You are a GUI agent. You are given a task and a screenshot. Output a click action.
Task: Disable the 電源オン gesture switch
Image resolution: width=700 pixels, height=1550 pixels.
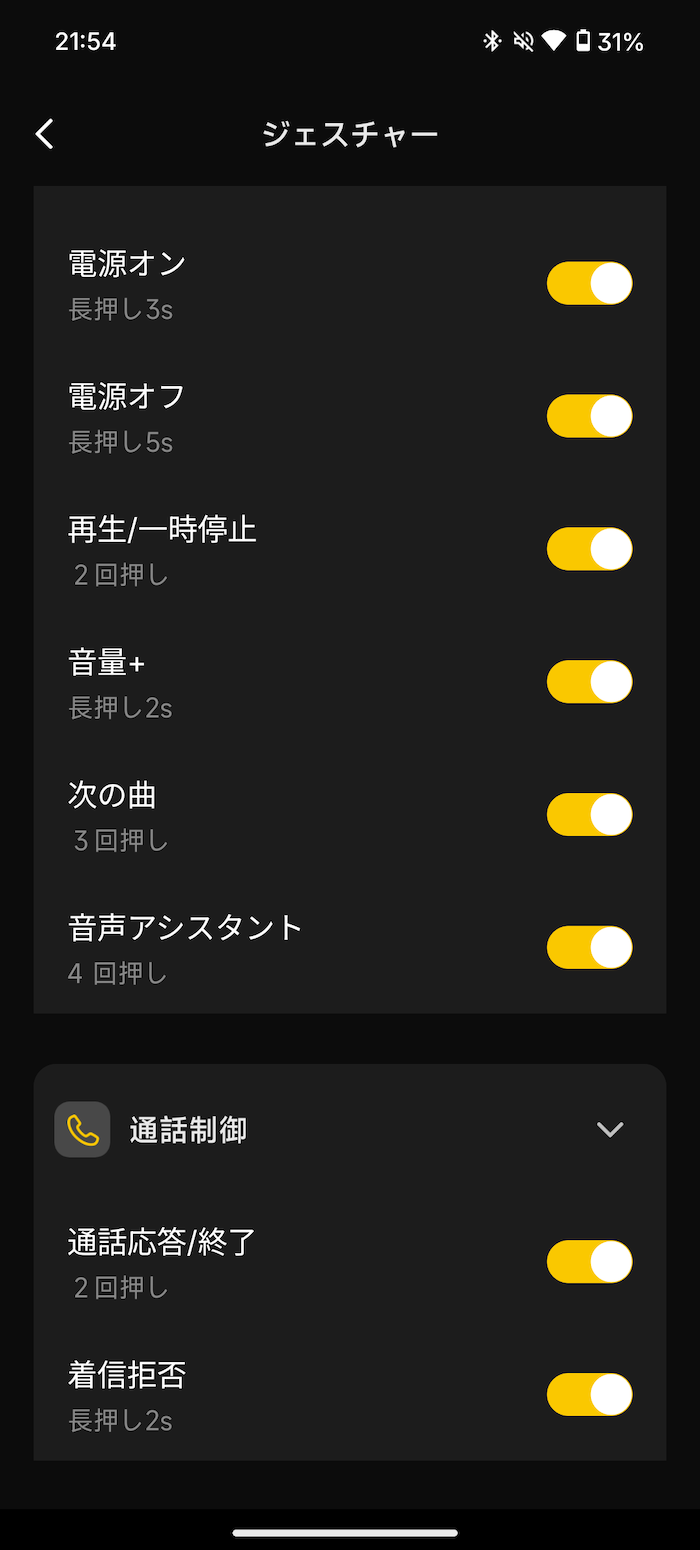click(589, 283)
